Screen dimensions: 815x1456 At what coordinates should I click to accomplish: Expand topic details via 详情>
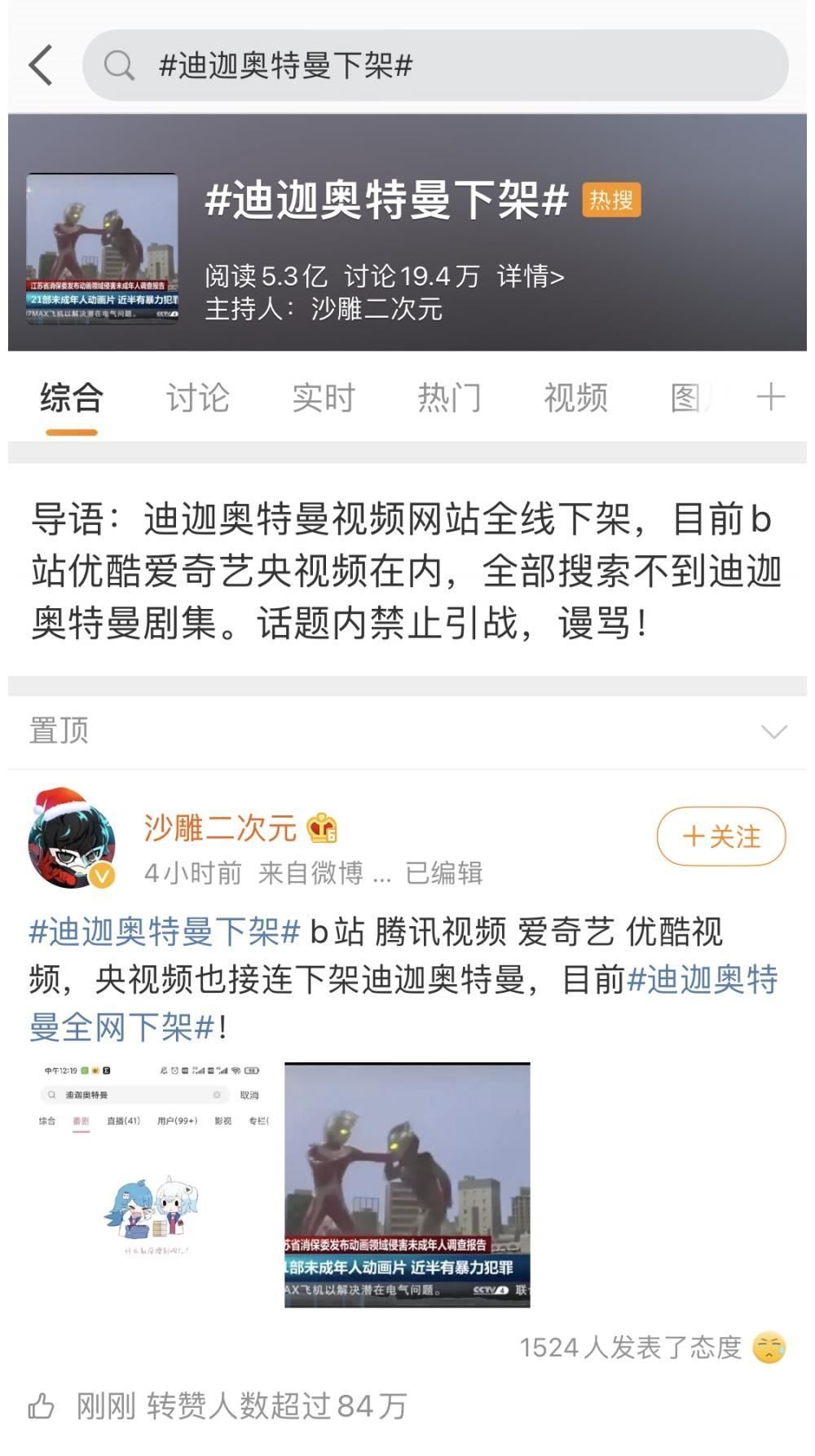(x=531, y=277)
